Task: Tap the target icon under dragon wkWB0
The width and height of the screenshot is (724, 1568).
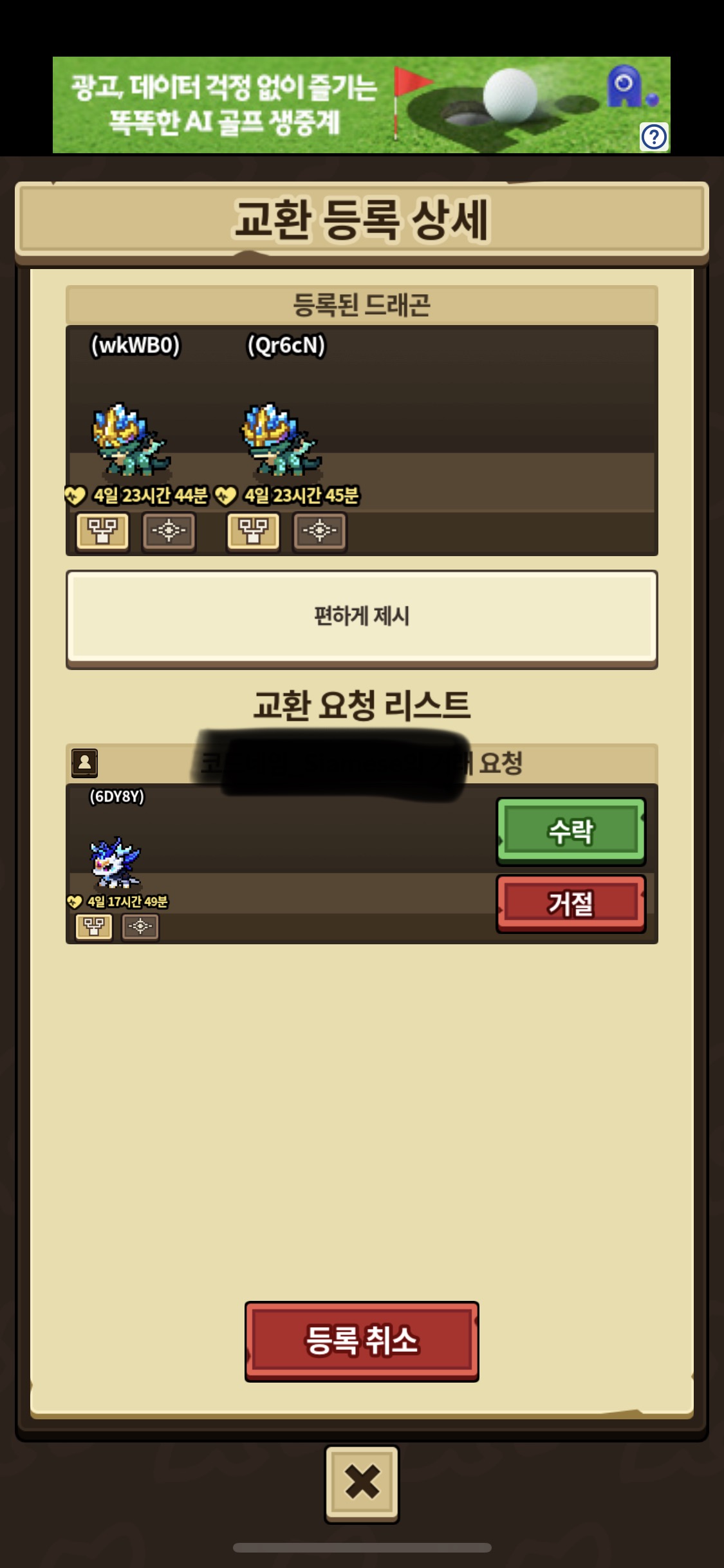Action: [169, 532]
